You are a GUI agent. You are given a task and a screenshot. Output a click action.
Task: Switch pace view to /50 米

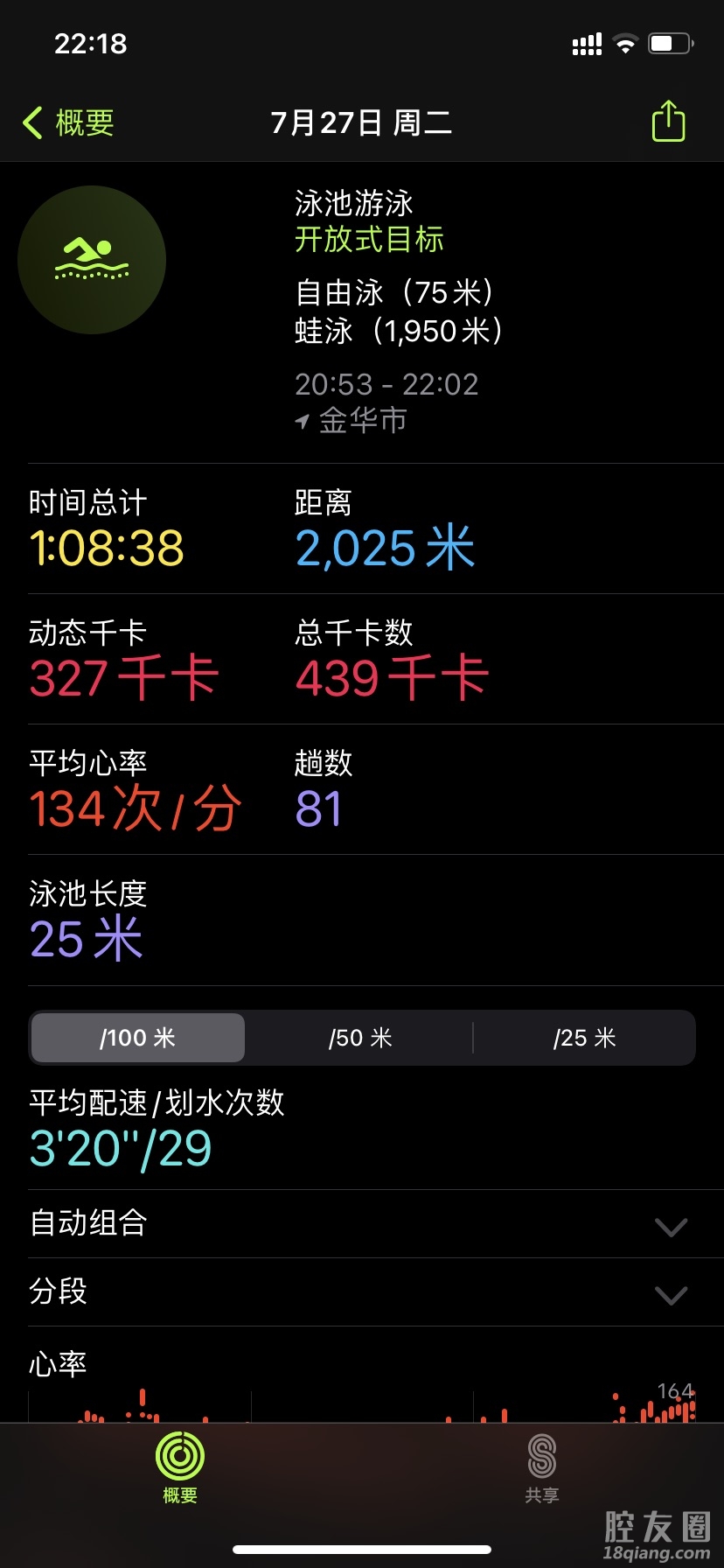360,1038
